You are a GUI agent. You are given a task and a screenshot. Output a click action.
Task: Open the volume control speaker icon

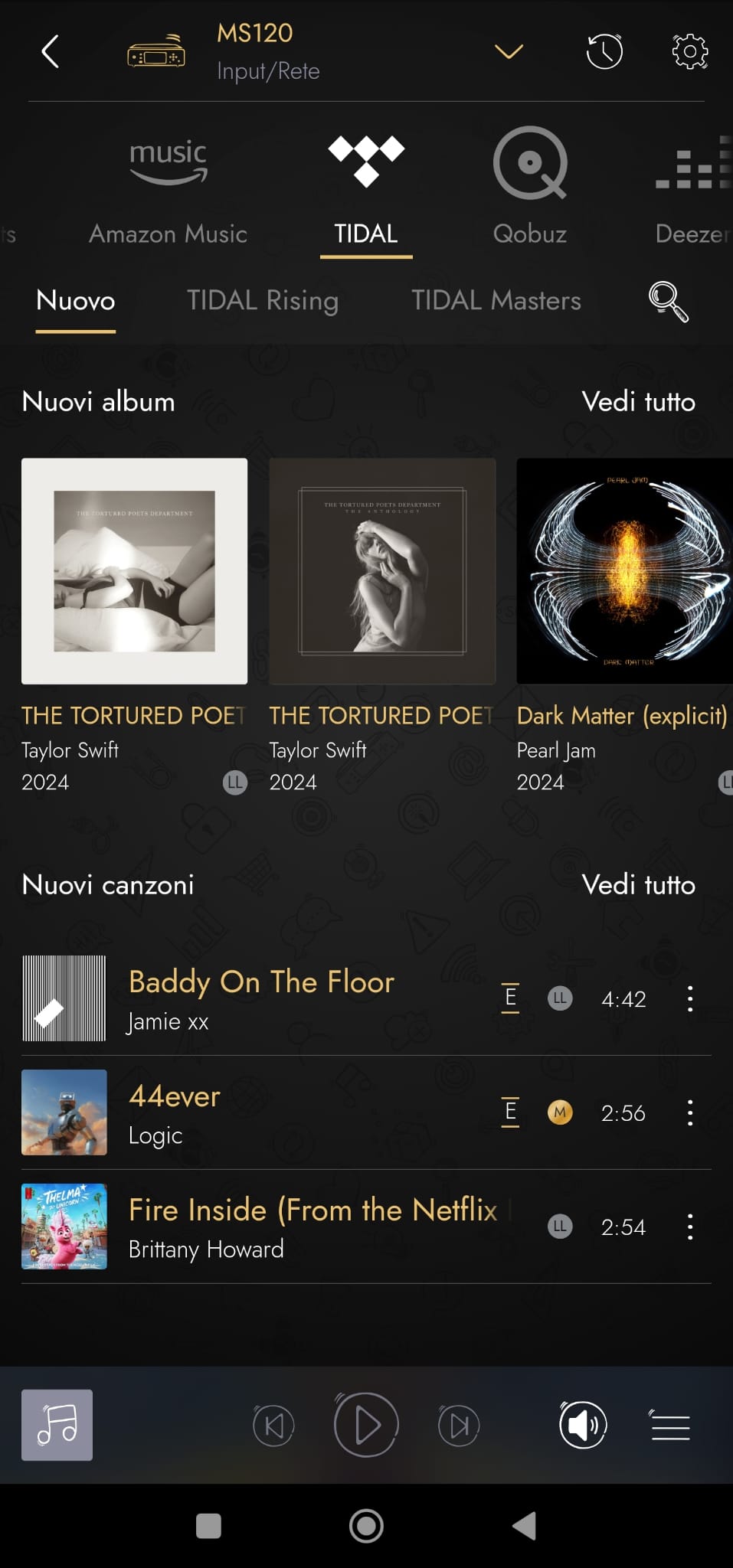coord(583,1426)
